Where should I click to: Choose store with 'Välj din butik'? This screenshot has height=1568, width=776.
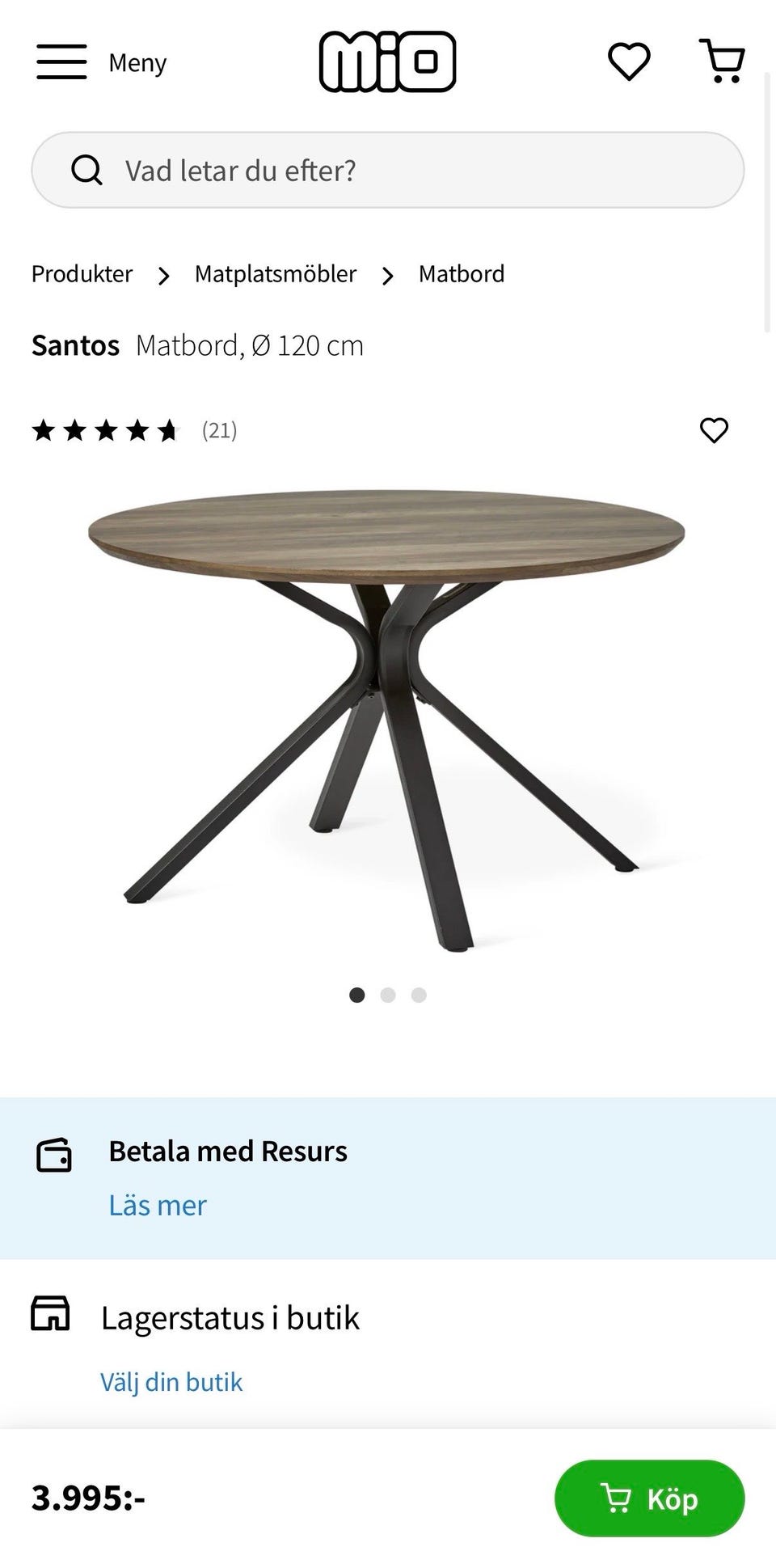[x=171, y=1381]
